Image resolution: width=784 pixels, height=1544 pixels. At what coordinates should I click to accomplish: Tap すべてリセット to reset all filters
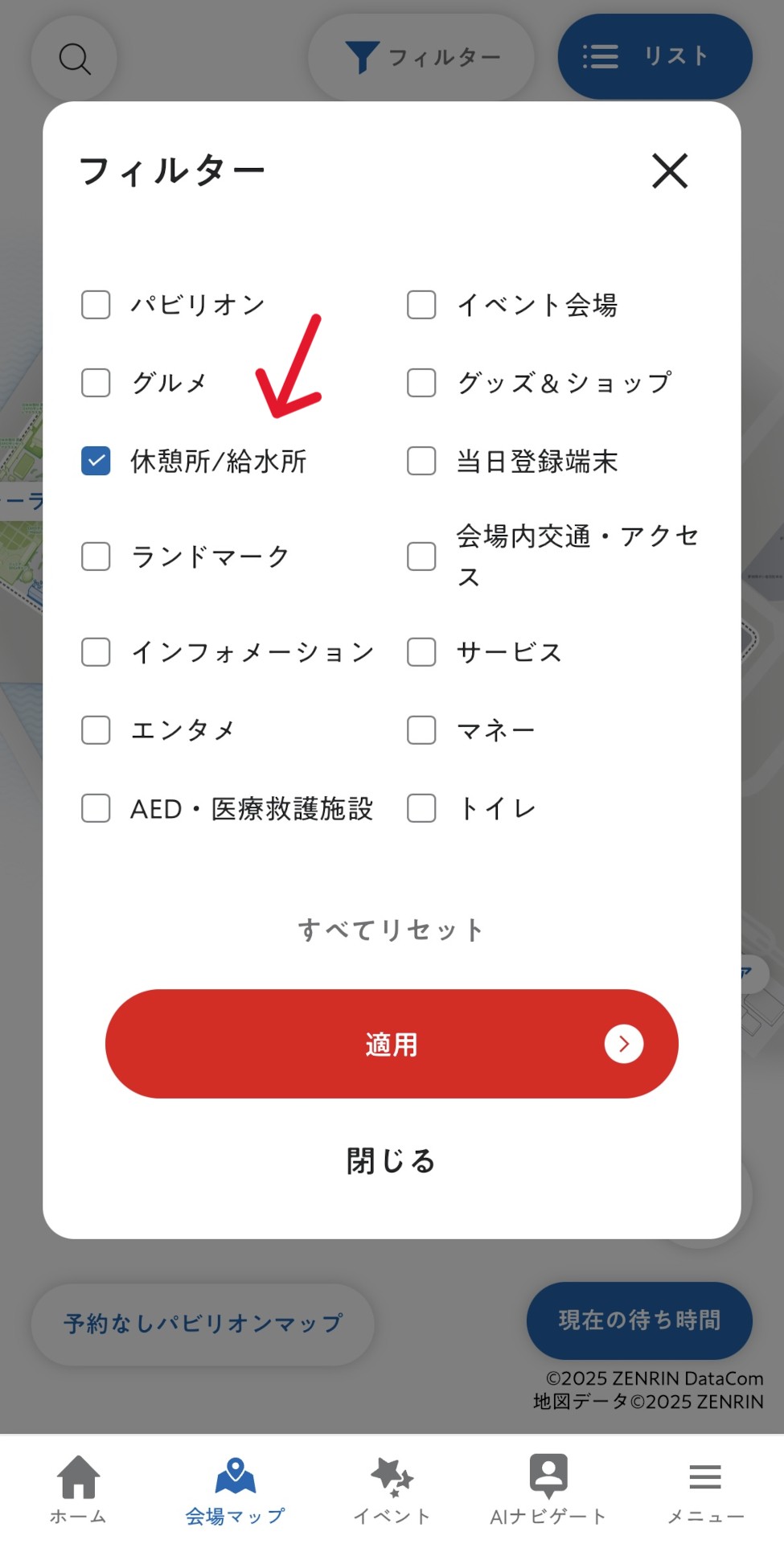[x=392, y=929]
